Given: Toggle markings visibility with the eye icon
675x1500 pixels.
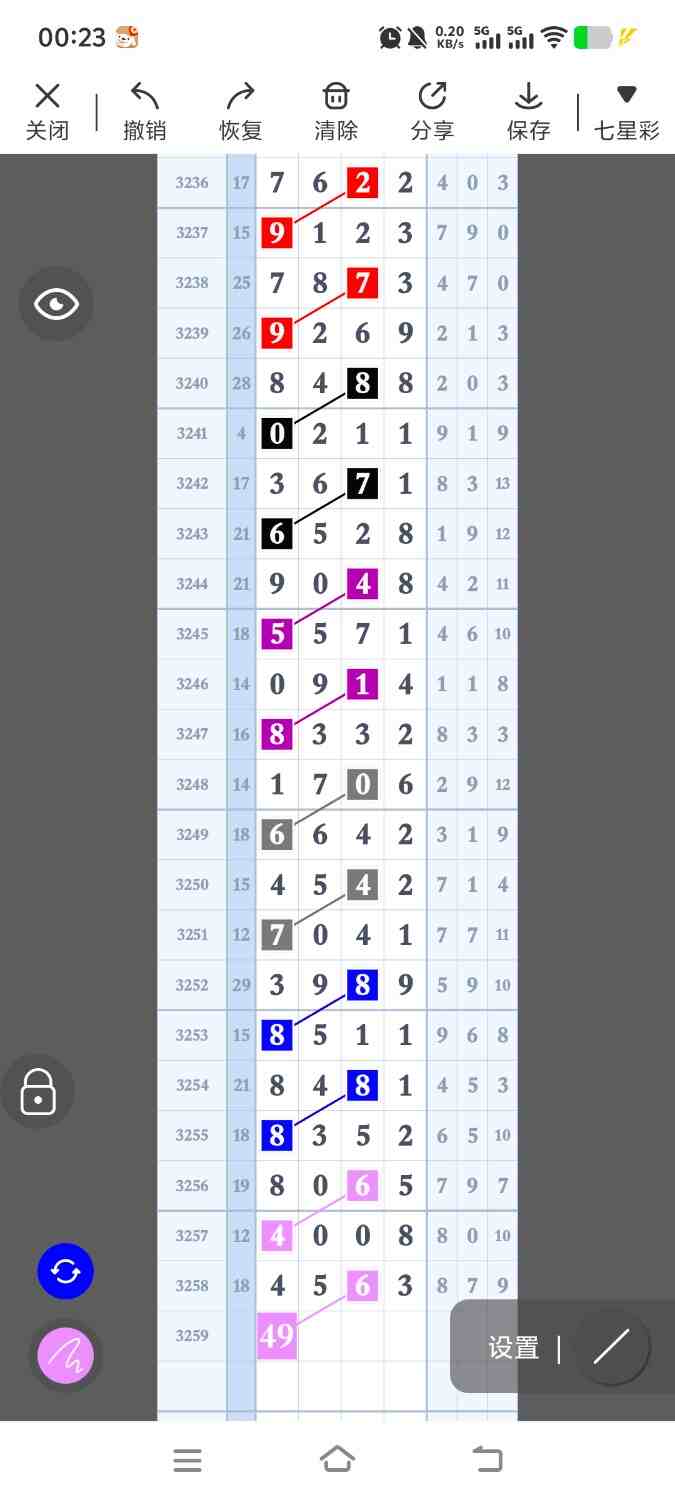Looking at the screenshot, I should click(x=56, y=304).
